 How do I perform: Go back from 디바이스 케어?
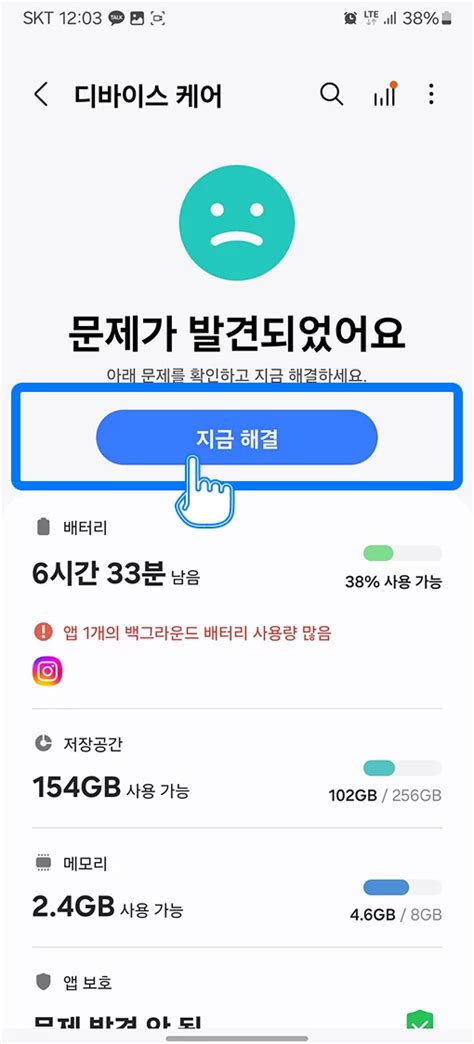pos(41,95)
